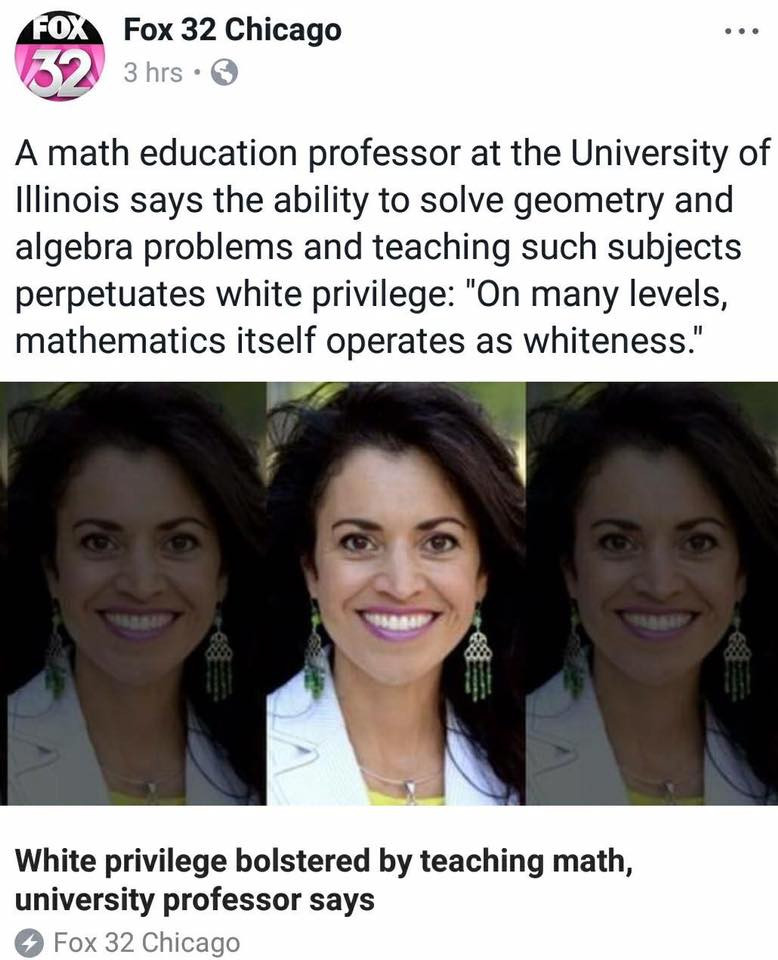
Task: Open the 'White privilege bolstered by teaching math' headline
Action: (x=324, y=879)
